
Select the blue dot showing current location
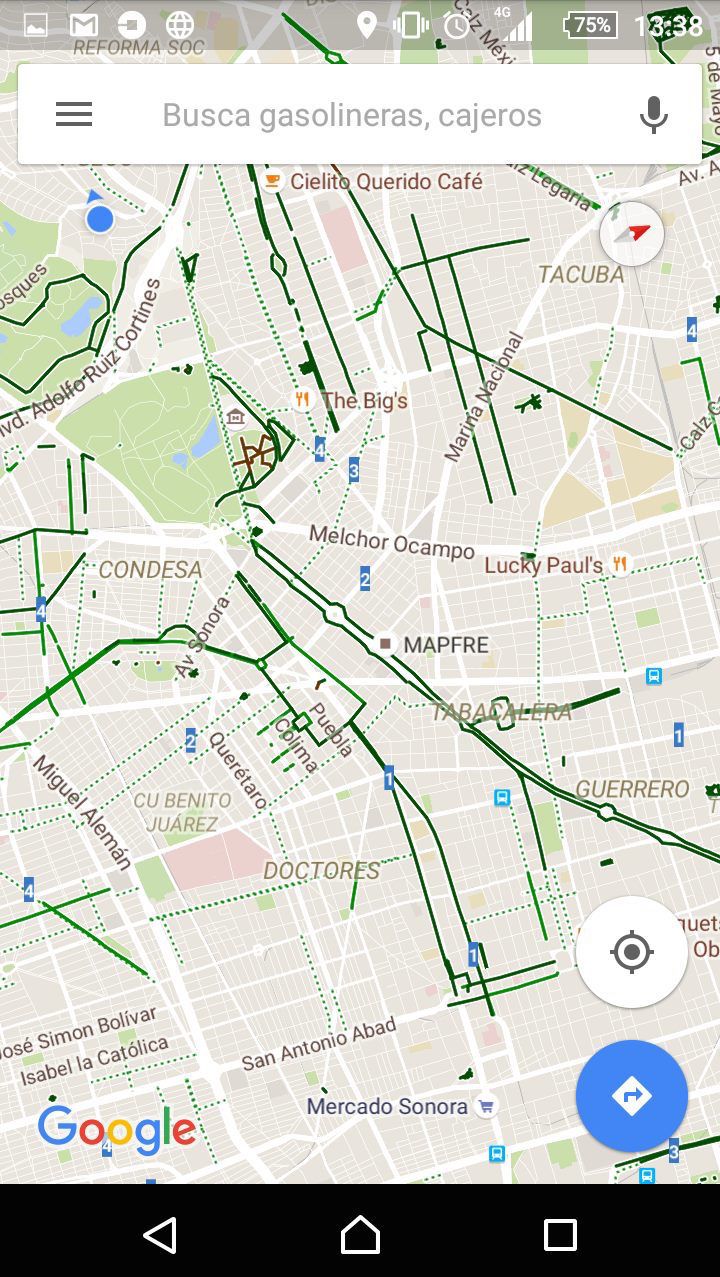click(99, 217)
